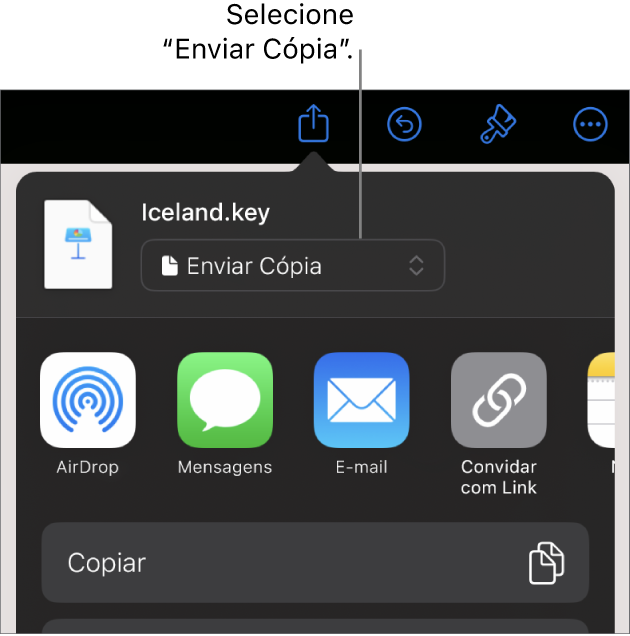Open the more options menu
This screenshot has width=630, height=636.
[x=590, y=125]
